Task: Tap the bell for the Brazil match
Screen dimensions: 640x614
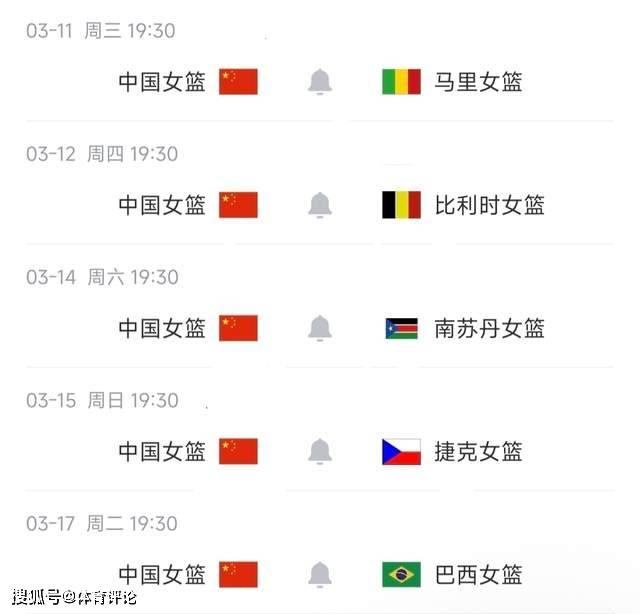Action: pos(320,574)
